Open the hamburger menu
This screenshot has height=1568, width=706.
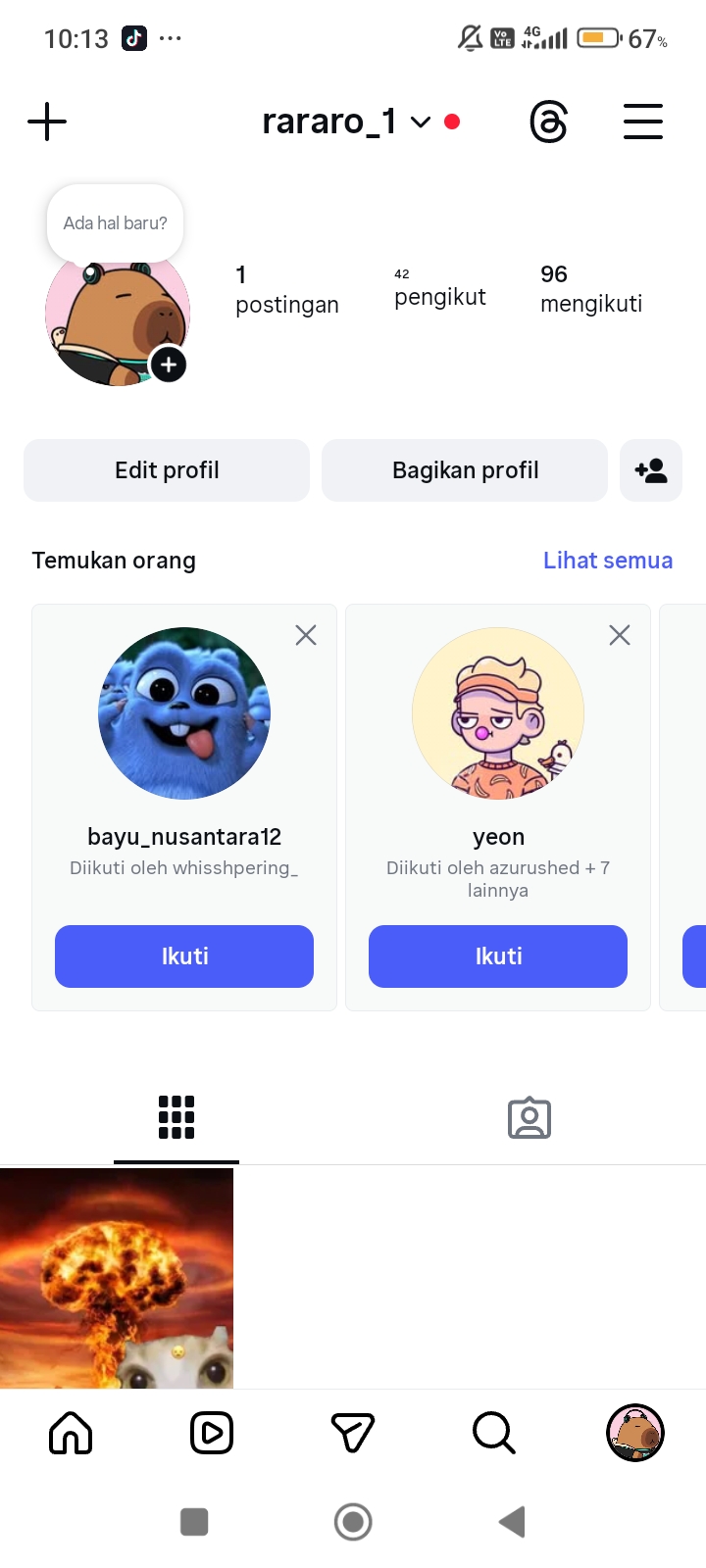click(x=643, y=122)
